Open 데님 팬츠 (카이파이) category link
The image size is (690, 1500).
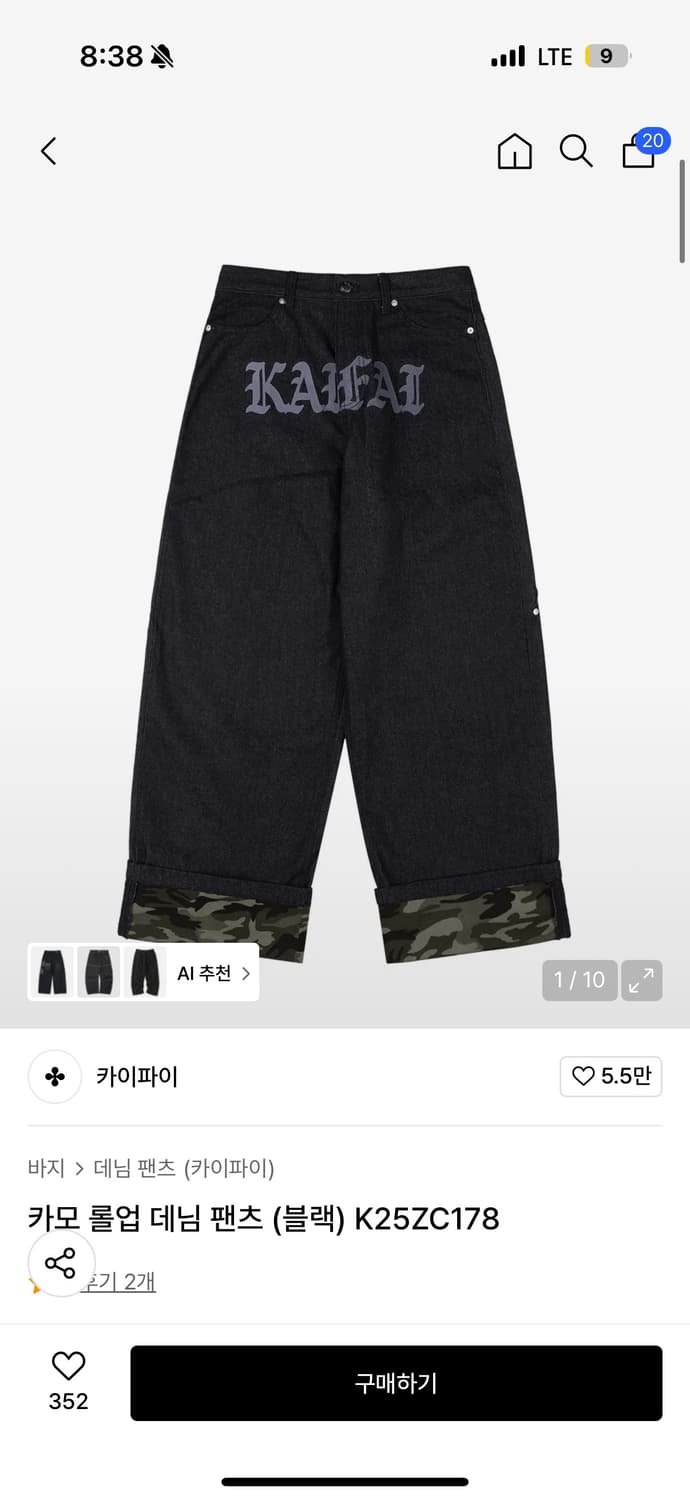[x=184, y=1168]
